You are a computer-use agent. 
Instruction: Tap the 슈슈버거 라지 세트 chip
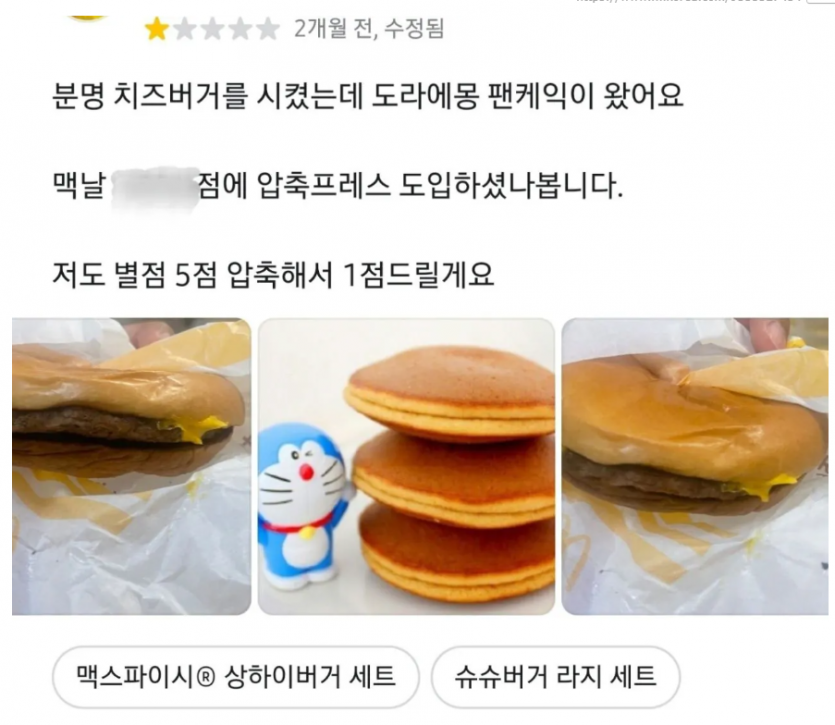(x=555, y=677)
